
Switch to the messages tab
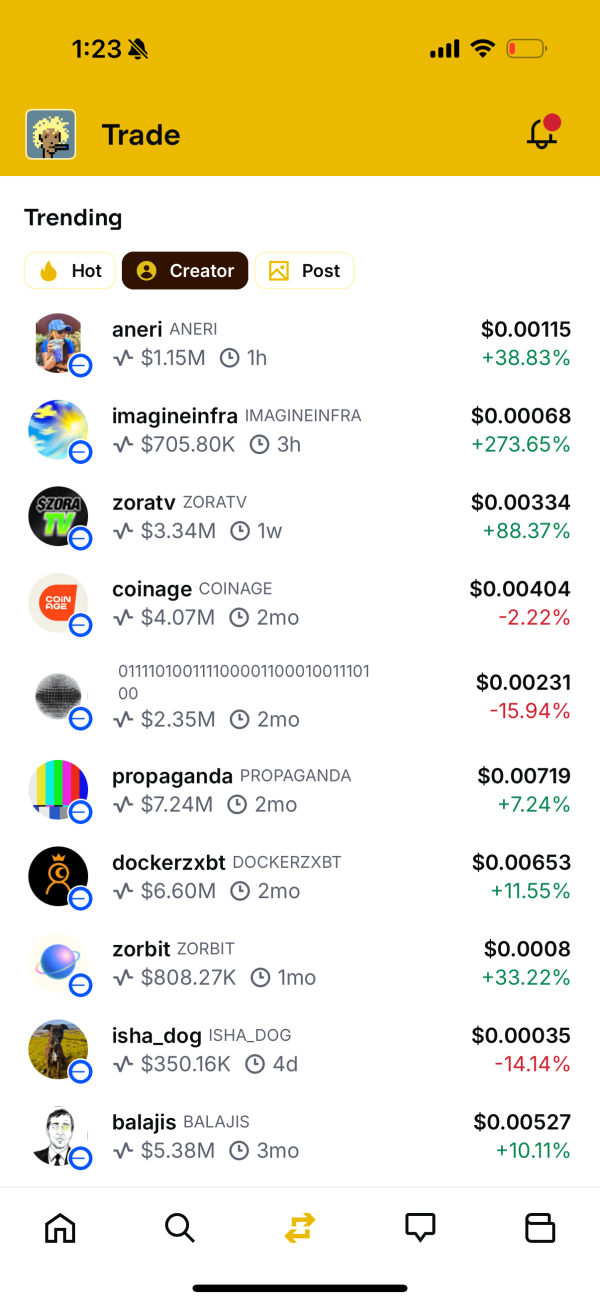click(420, 1228)
